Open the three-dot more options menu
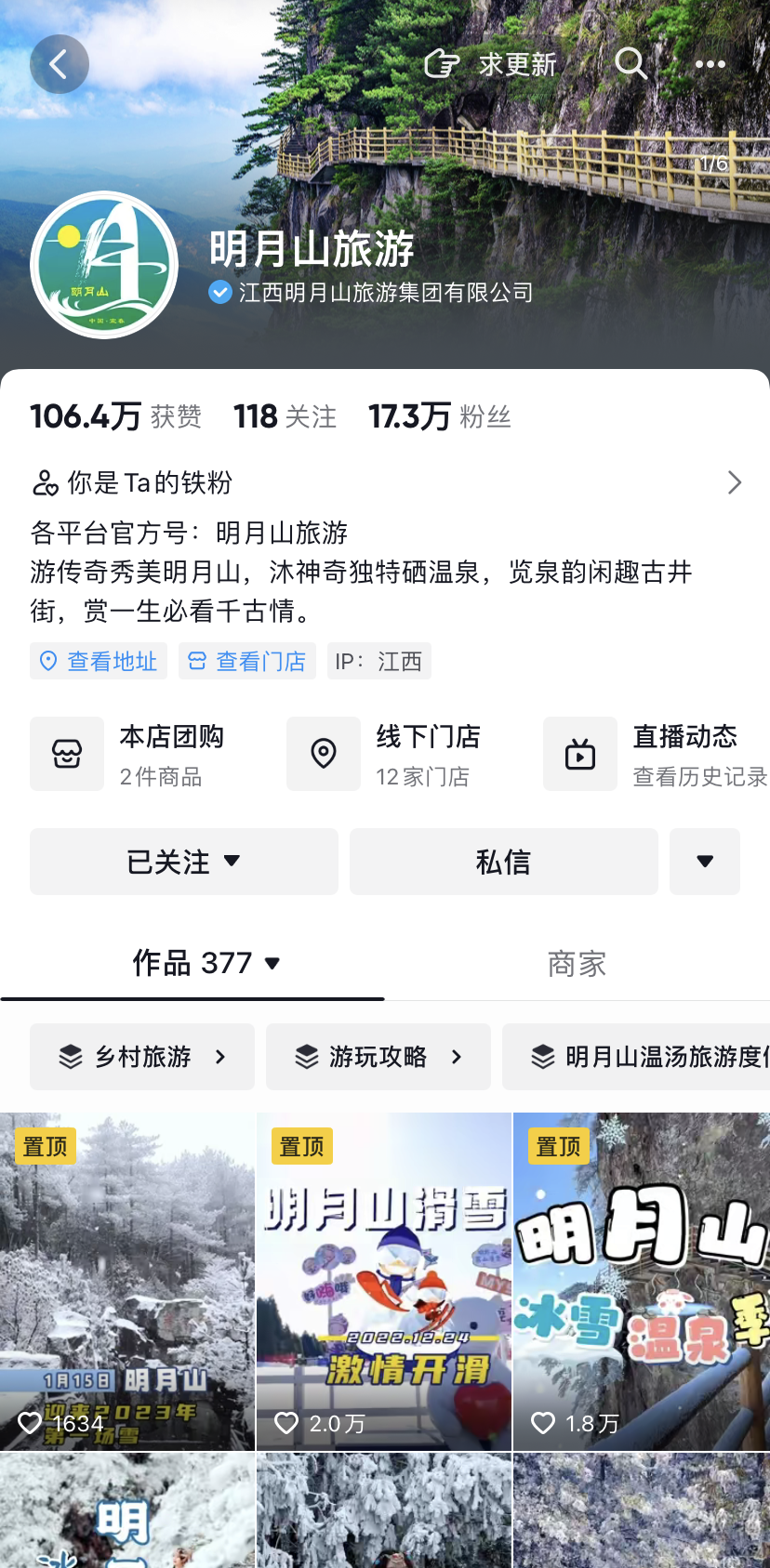 [x=710, y=64]
